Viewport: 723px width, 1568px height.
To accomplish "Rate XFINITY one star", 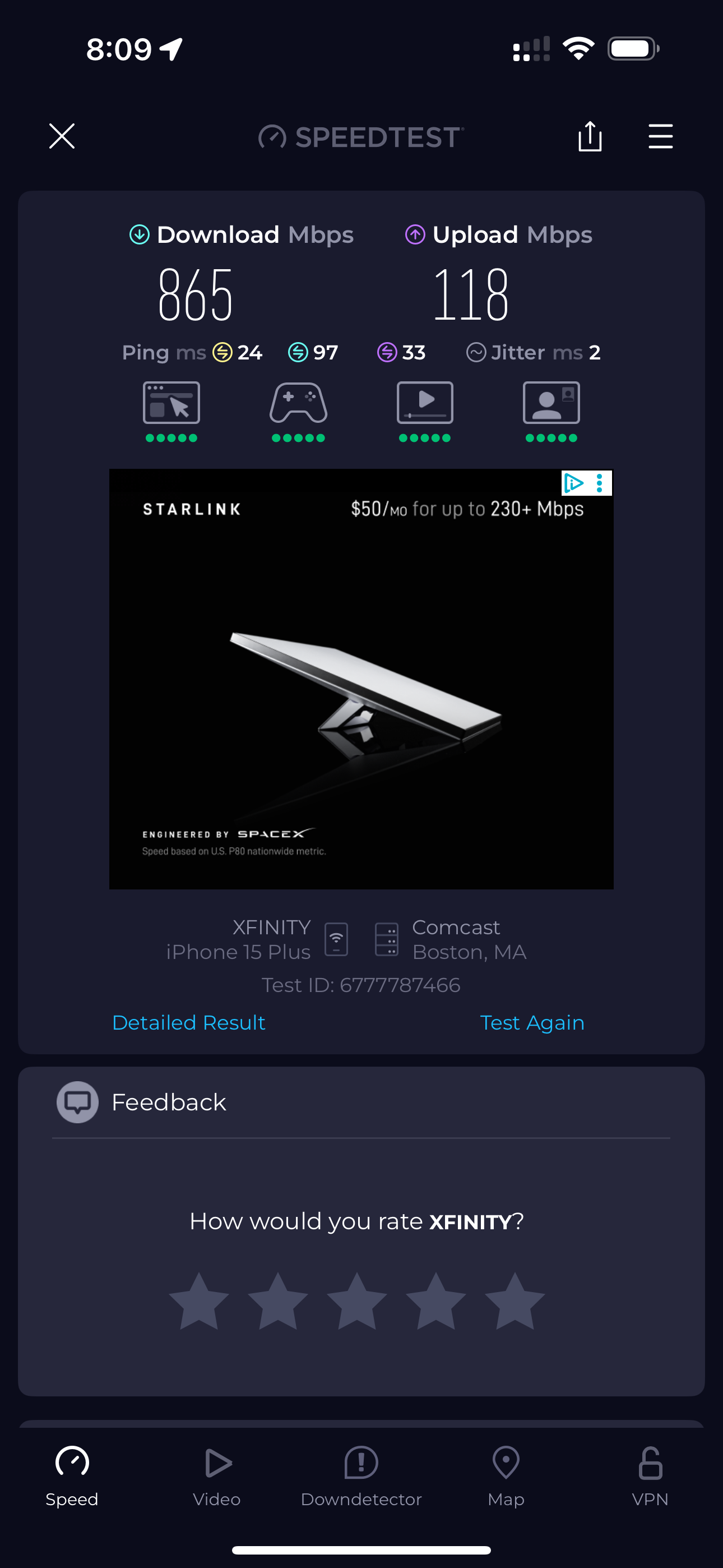I will tap(199, 1301).
